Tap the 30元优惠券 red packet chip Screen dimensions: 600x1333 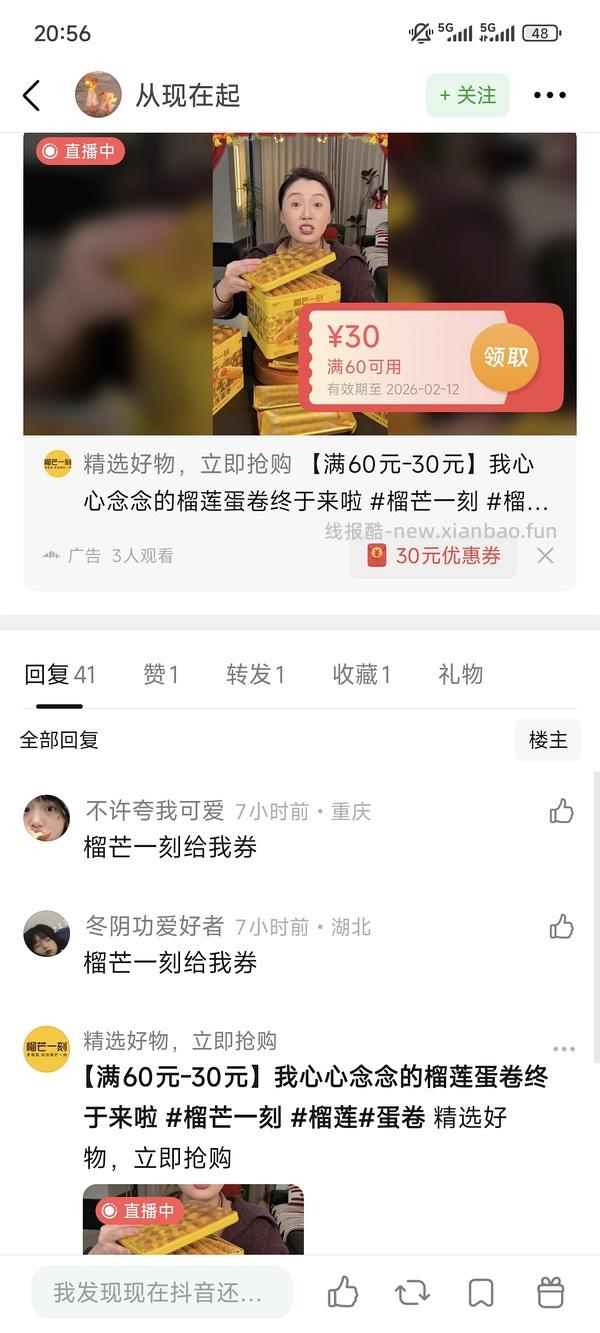pos(434,556)
